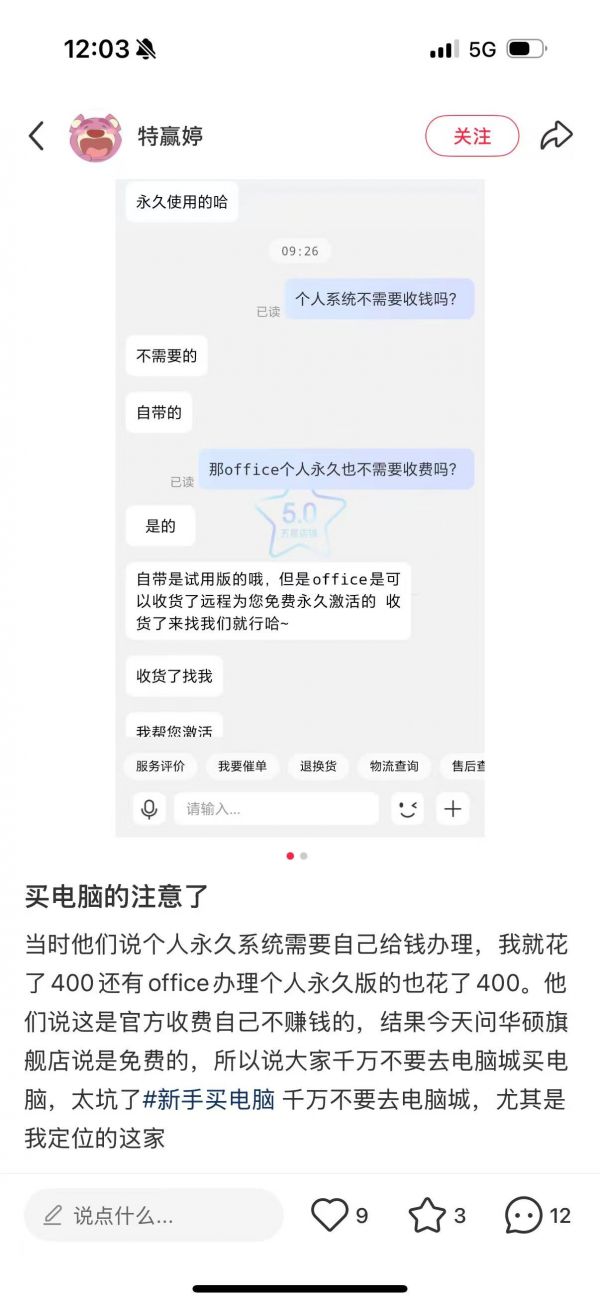This screenshot has height=1304, width=600.
Task: Tap the 说点什么 comment field
Action: [153, 1215]
